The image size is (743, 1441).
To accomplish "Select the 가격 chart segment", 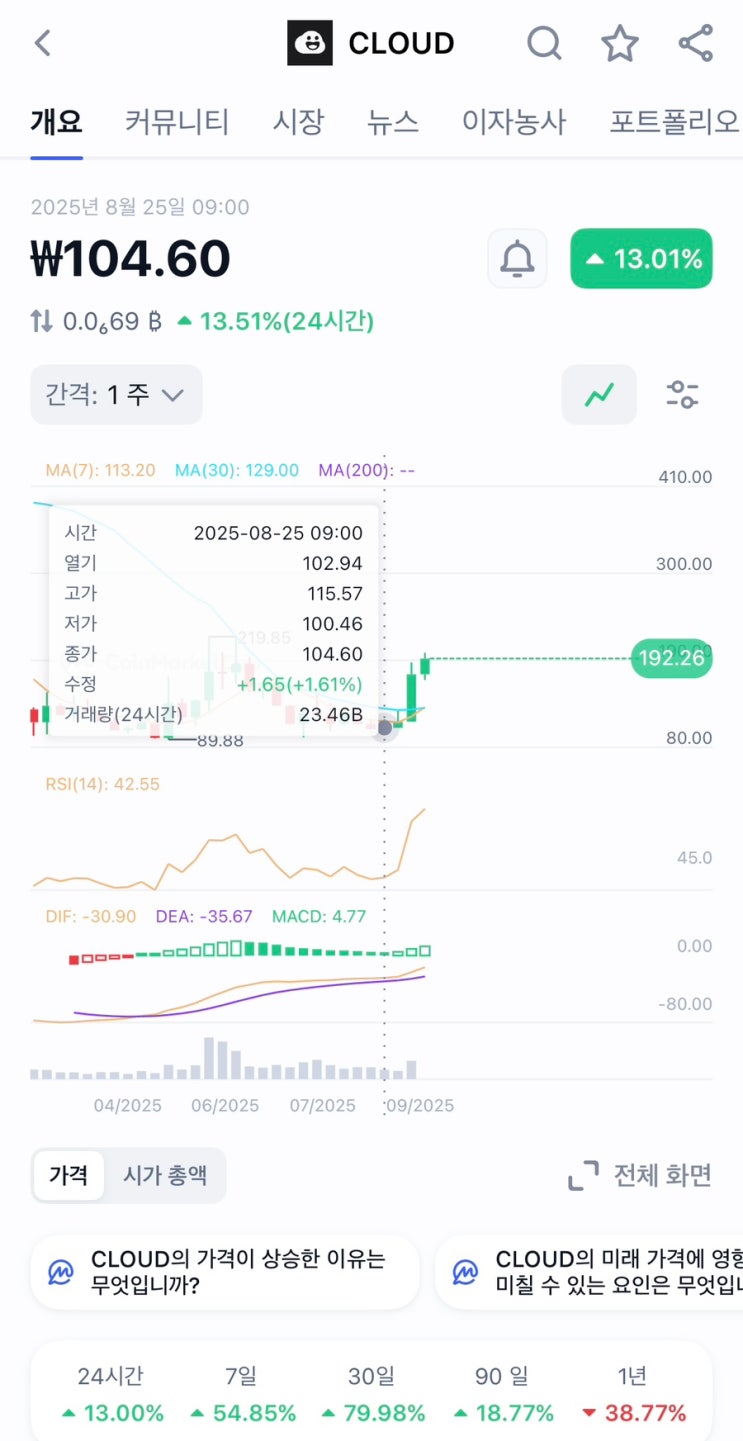I will click(69, 1175).
